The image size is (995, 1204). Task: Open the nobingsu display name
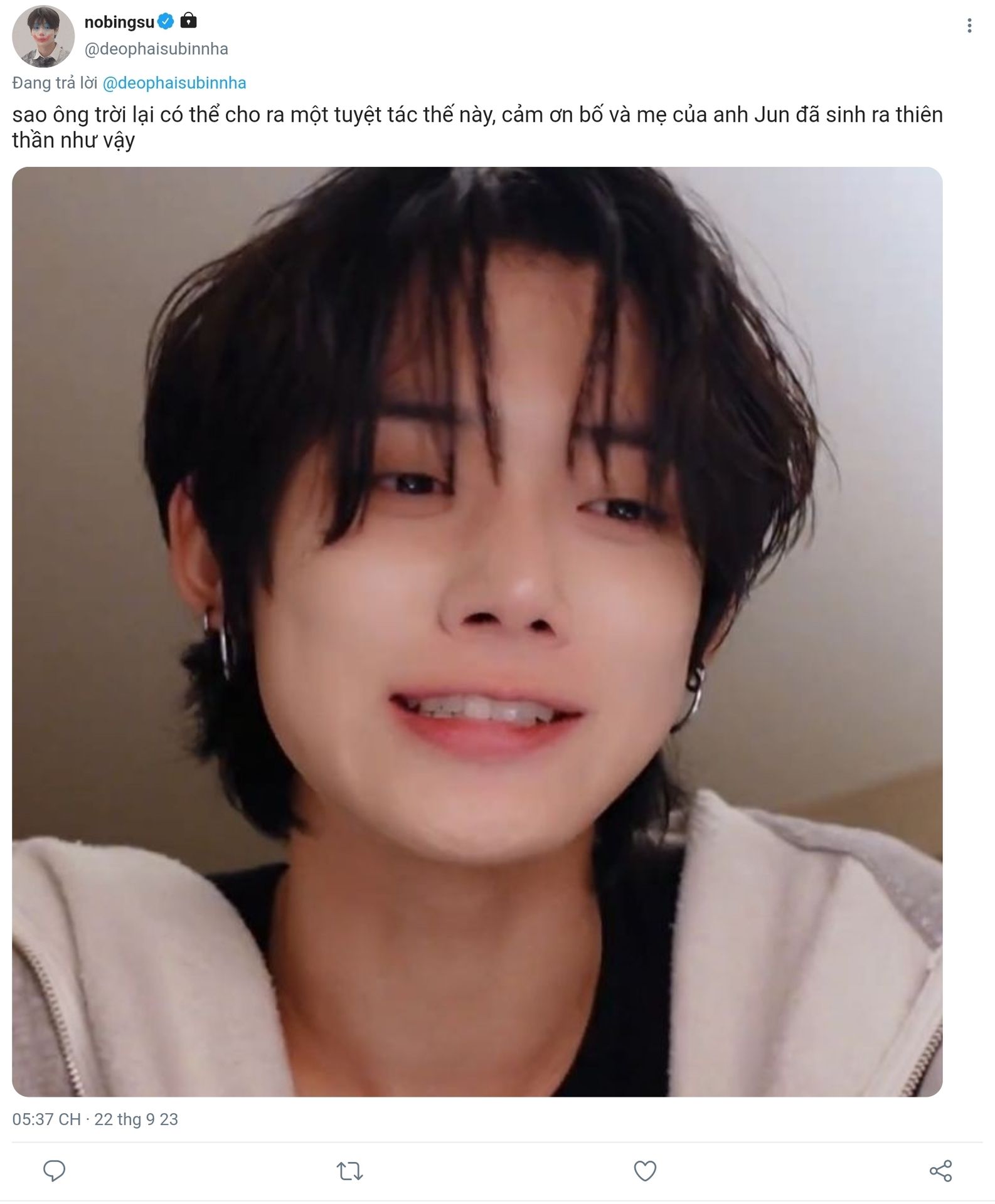click(119, 22)
